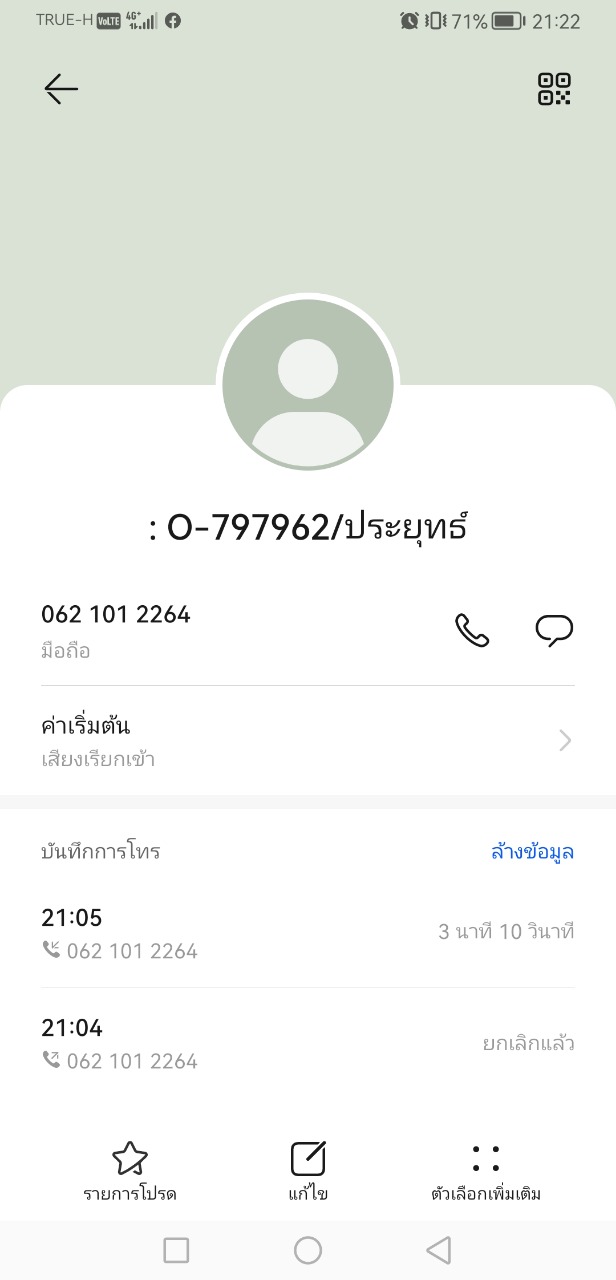Open ตัวเลือกเพิ่มเติม more options
The width and height of the screenshot is (616, 1280).
point(486,1171)
